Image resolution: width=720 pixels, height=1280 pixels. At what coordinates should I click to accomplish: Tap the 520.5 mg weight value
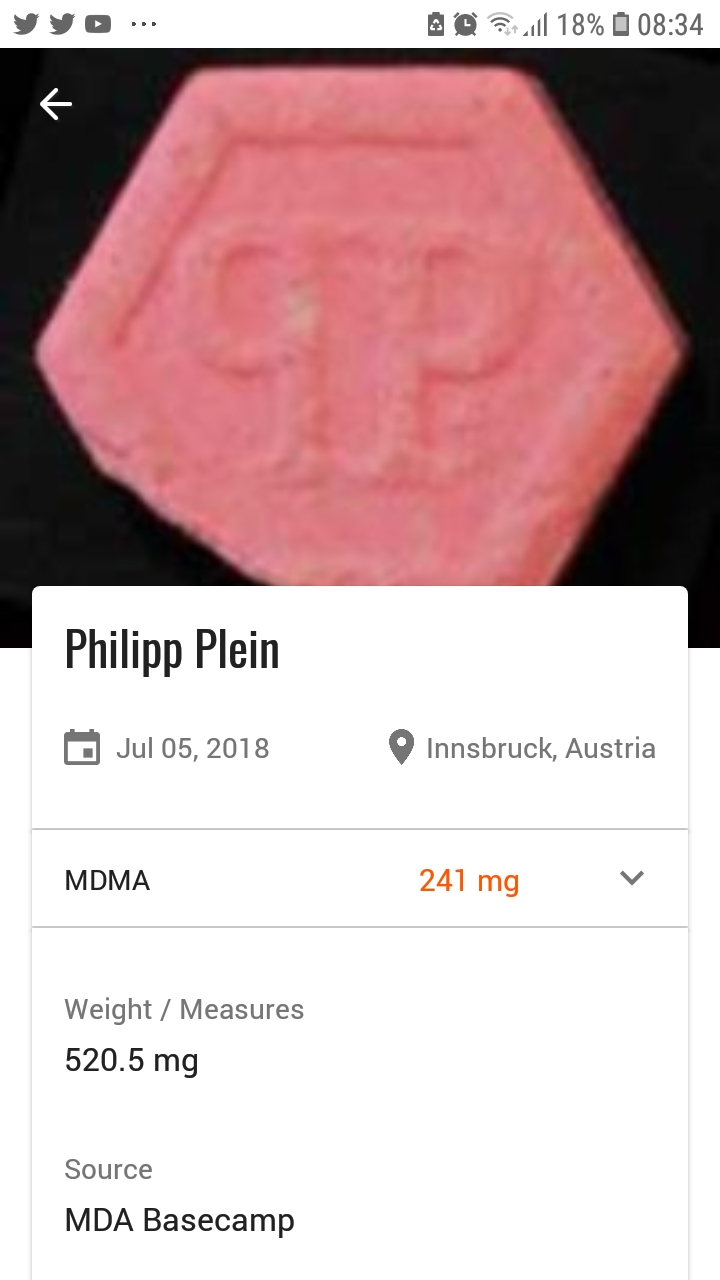pyautogui.click(x=131, y=1060)
